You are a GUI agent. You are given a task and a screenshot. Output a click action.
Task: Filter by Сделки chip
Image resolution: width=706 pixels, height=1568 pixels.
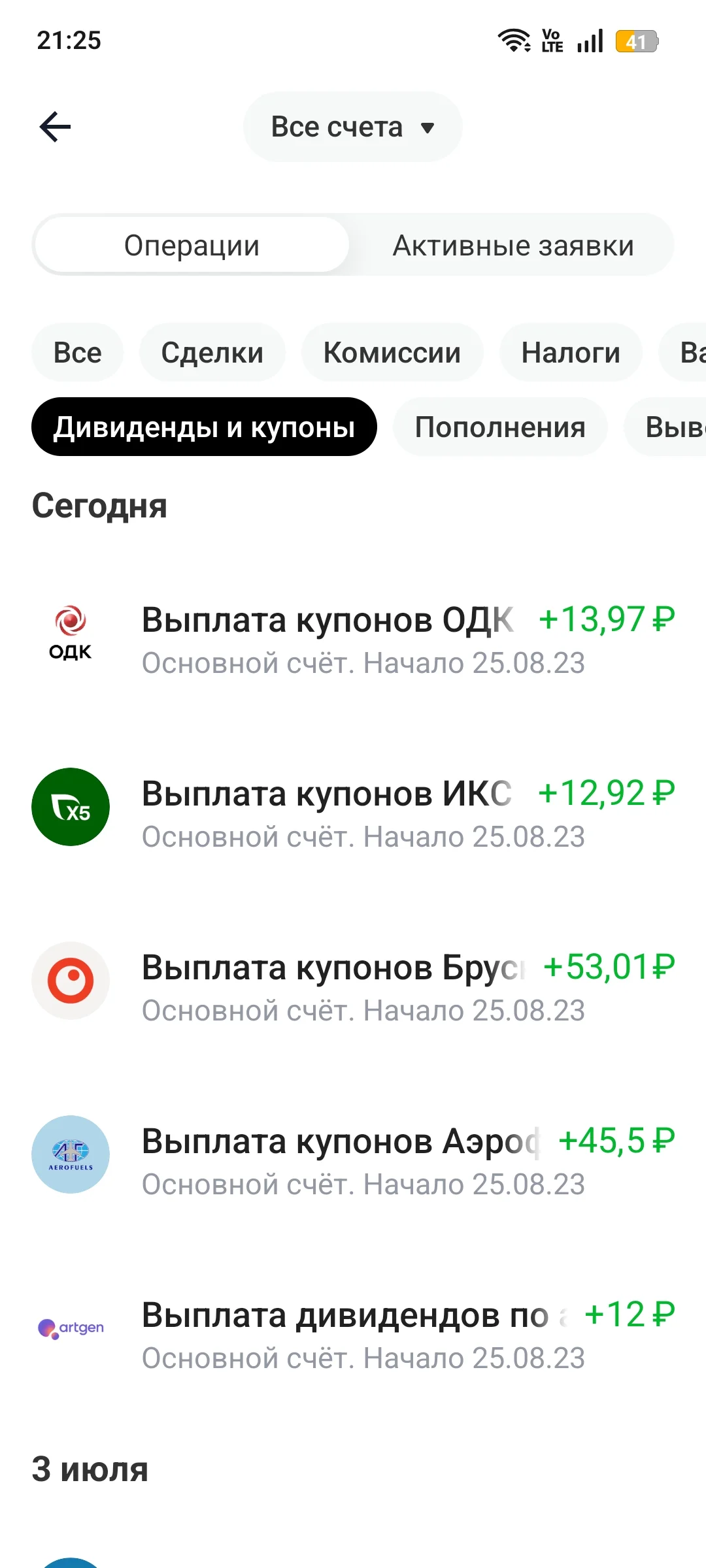click(x=212, y=352)
